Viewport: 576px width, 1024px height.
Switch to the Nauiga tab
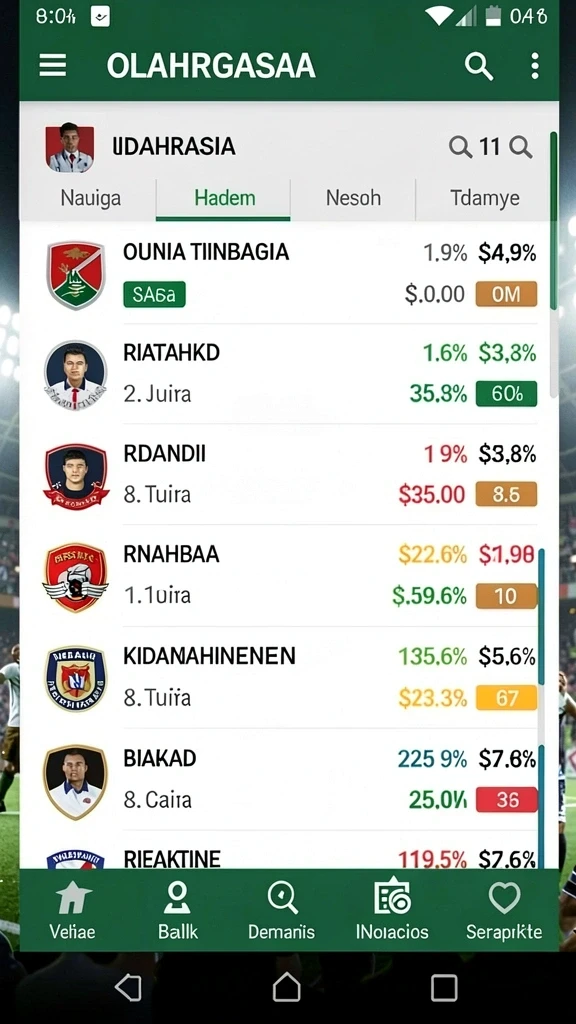(90, 198)
